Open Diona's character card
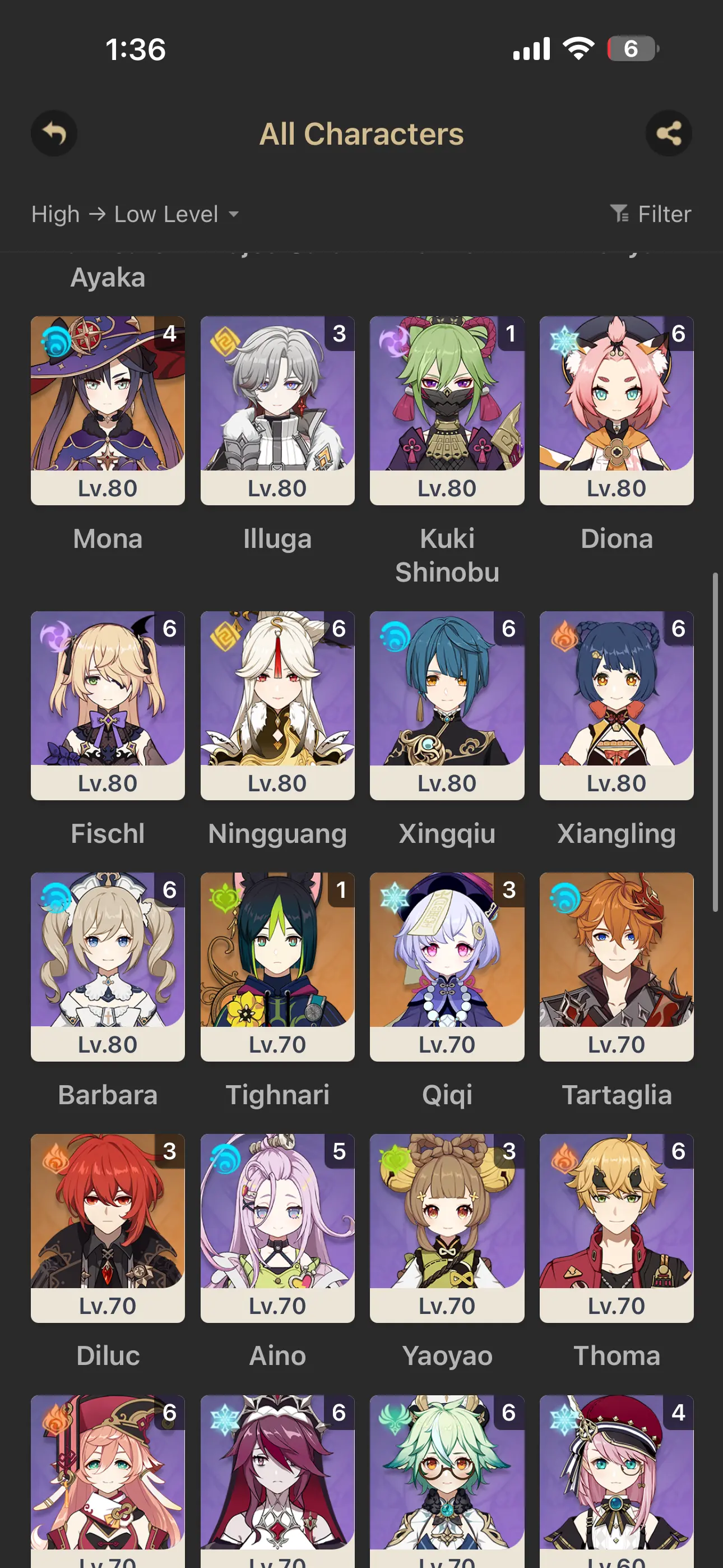Image resolution: width=723 pixels, height=1568 pixels. click(x=617, y=411)
